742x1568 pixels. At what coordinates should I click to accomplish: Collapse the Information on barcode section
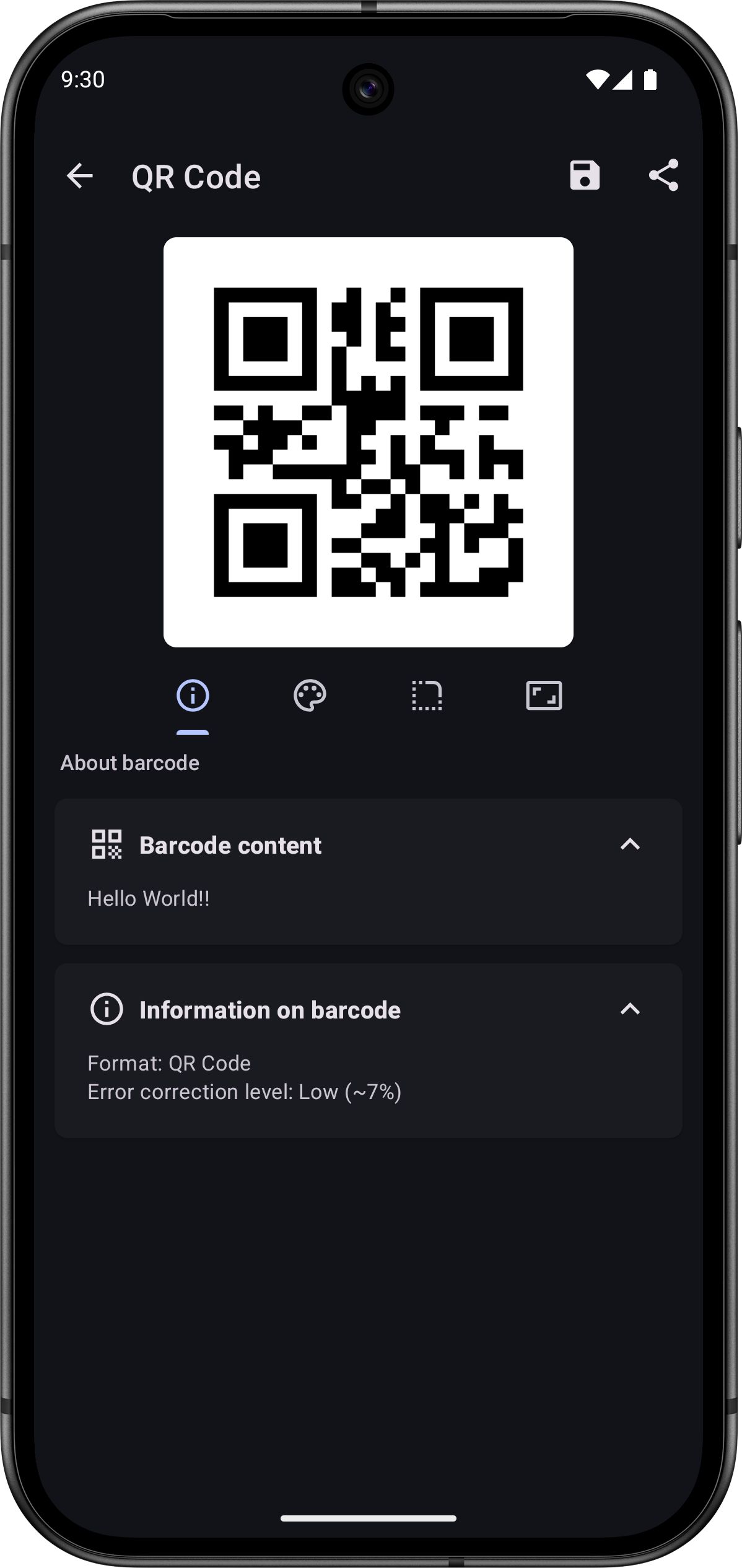coord(630,1009)
